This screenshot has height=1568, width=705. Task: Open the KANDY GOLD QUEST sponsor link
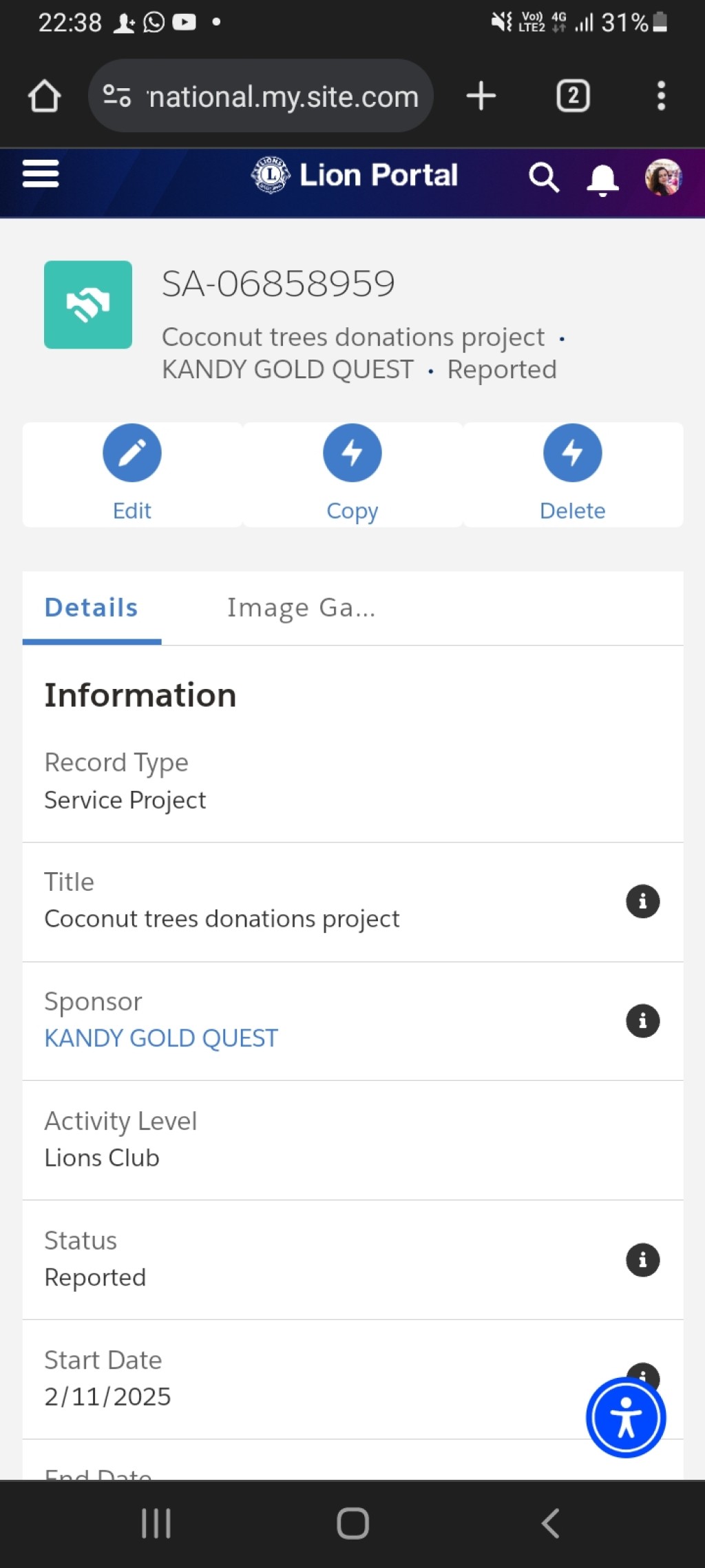[161, 1038]
